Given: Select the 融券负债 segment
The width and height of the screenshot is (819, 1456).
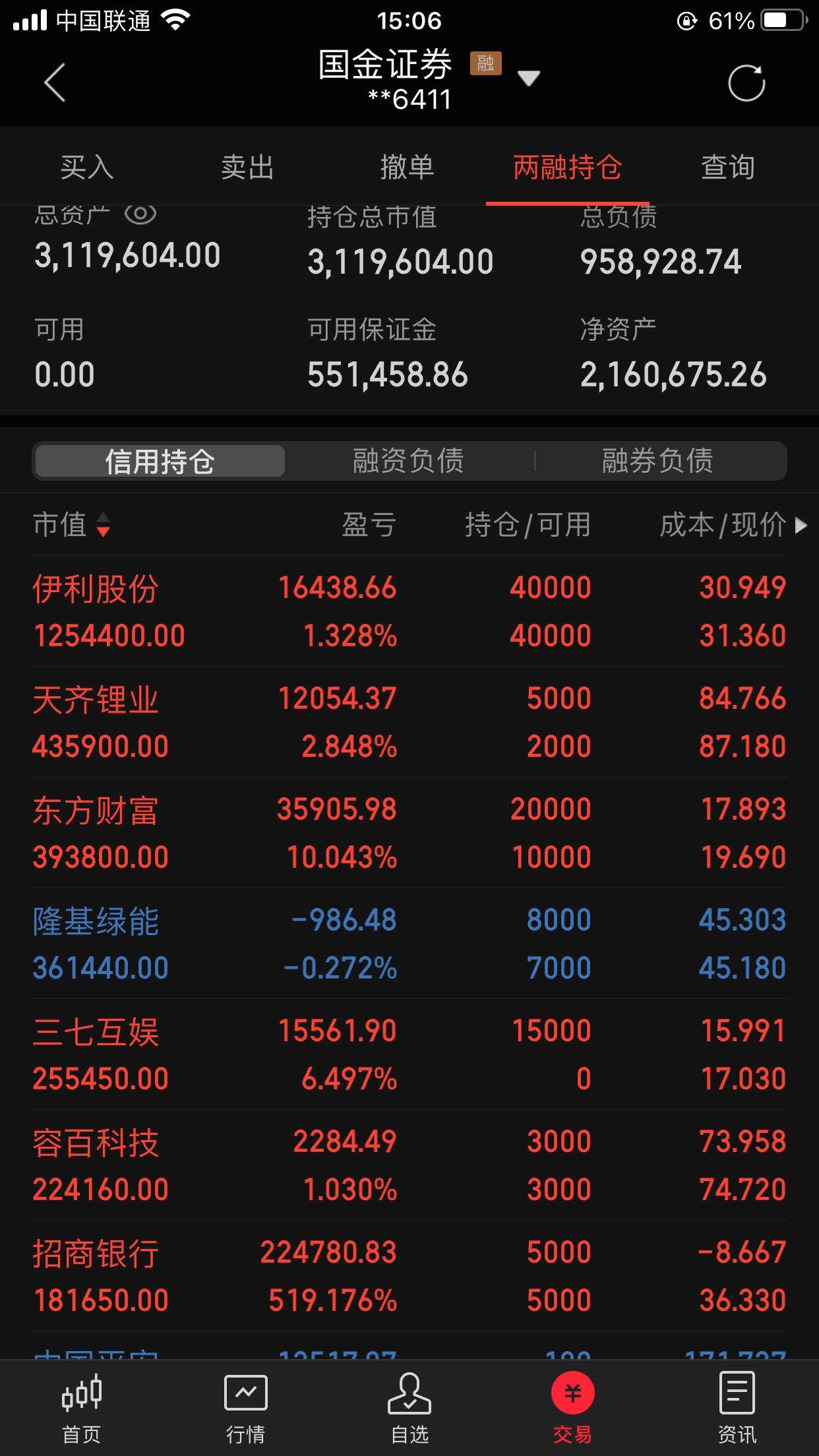Looking at the screenshot, I should coord(657,460).
